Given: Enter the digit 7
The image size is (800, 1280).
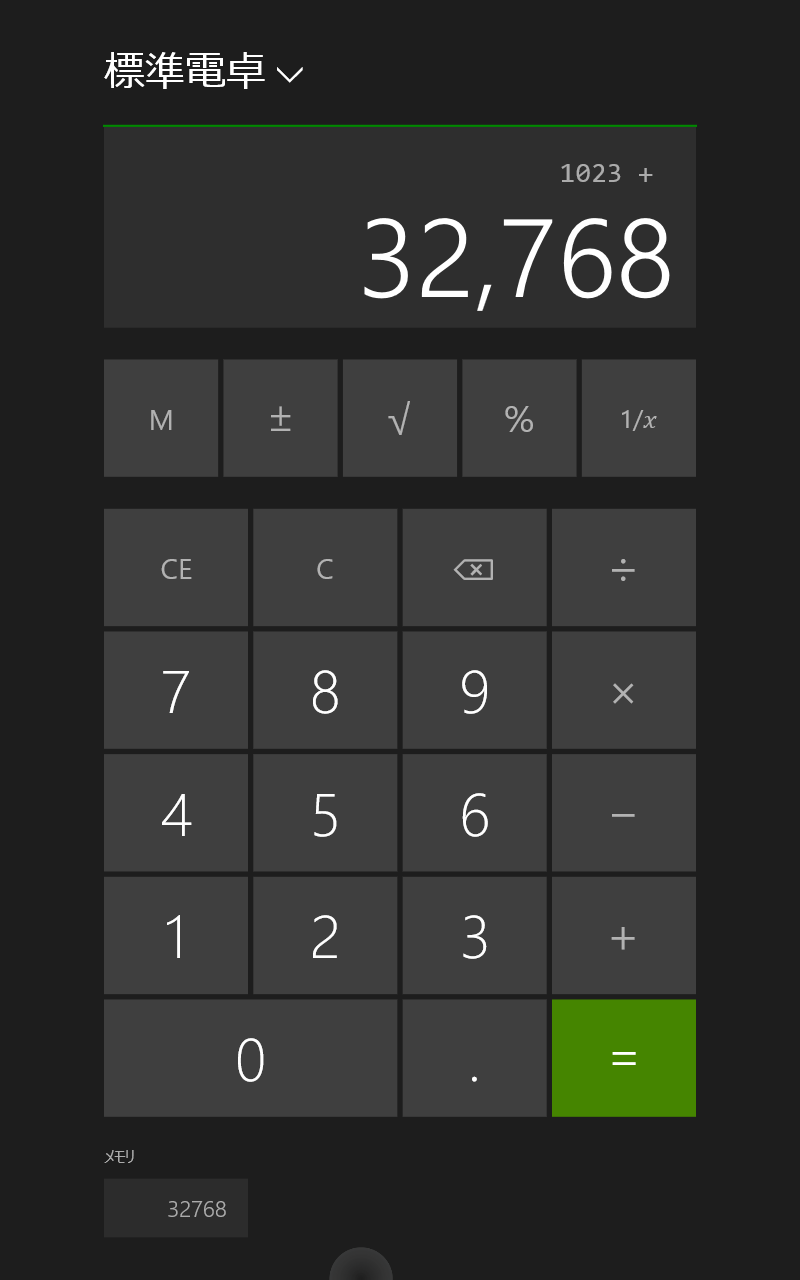Looking at the screenshot, I should [x=176, y=690].
